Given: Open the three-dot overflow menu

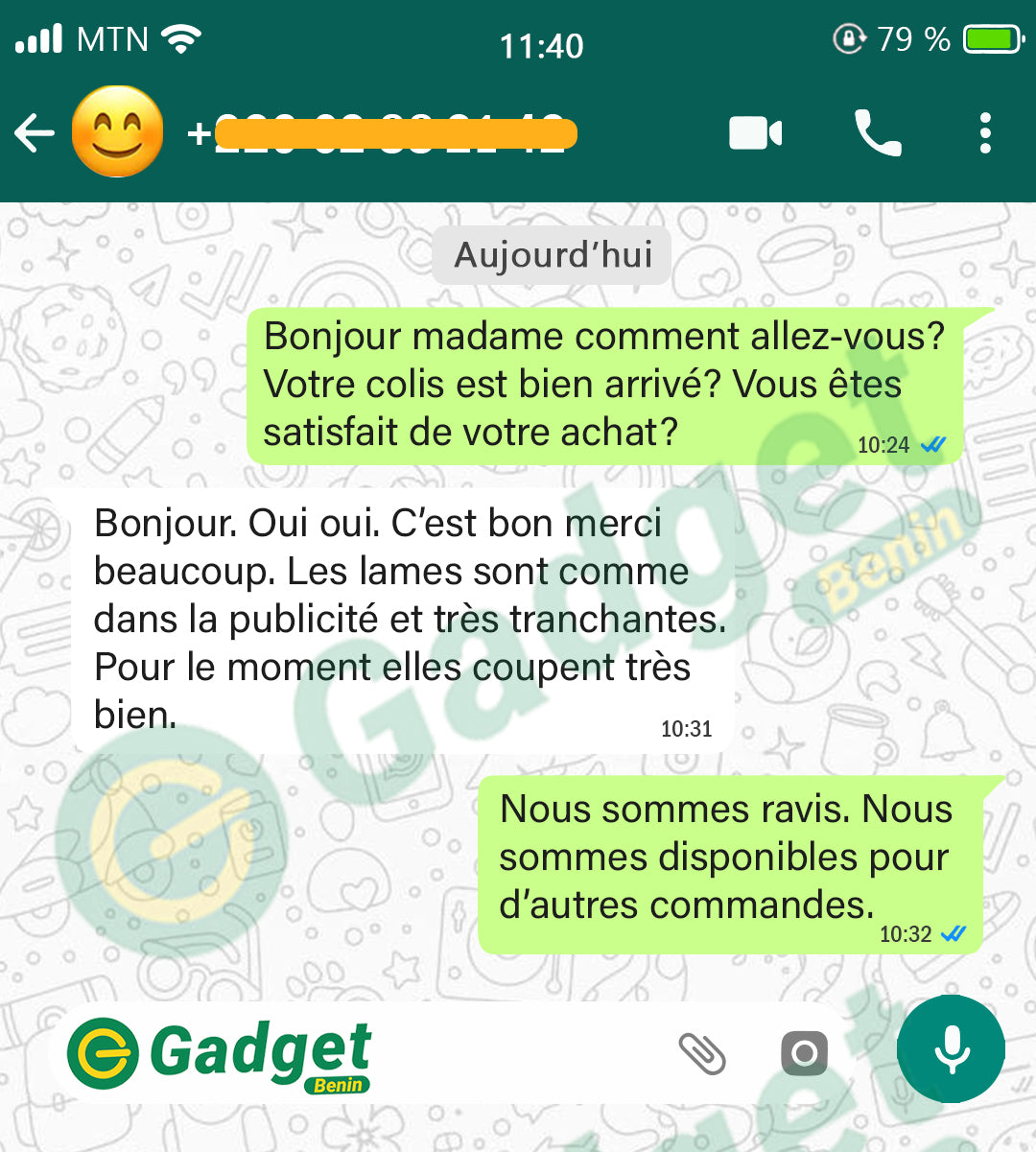Looking at the screenshot, I should [x=985, y=133].
